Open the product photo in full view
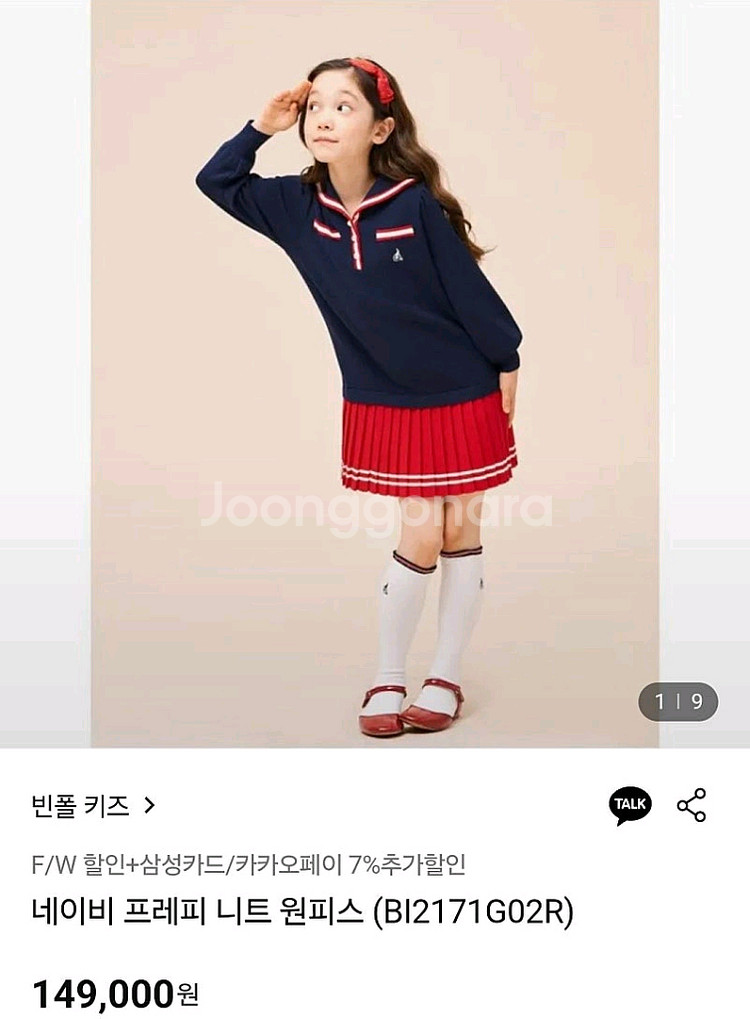750x1019 pixels. 374,374
